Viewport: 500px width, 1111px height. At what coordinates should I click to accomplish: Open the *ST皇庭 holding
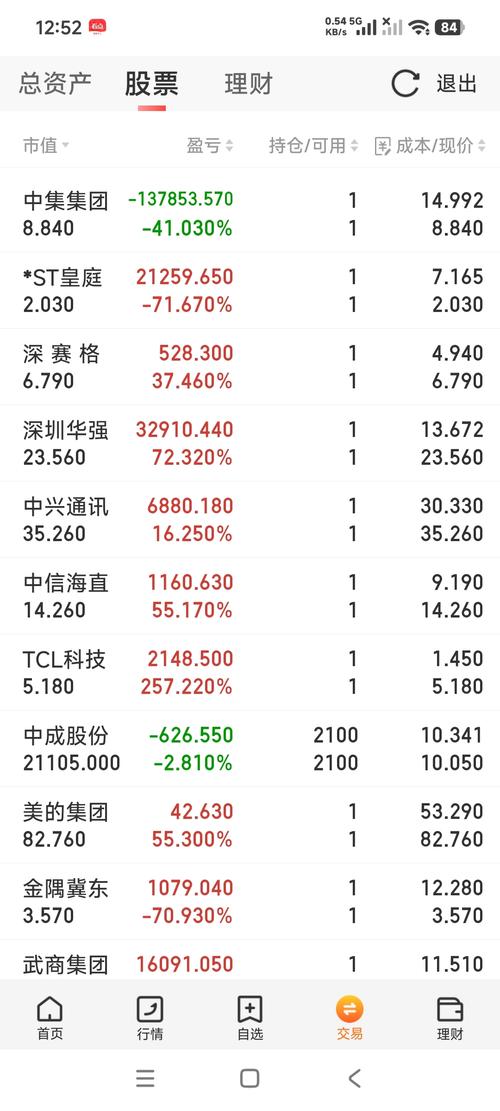pyautogui.click(x=250, y=291)
